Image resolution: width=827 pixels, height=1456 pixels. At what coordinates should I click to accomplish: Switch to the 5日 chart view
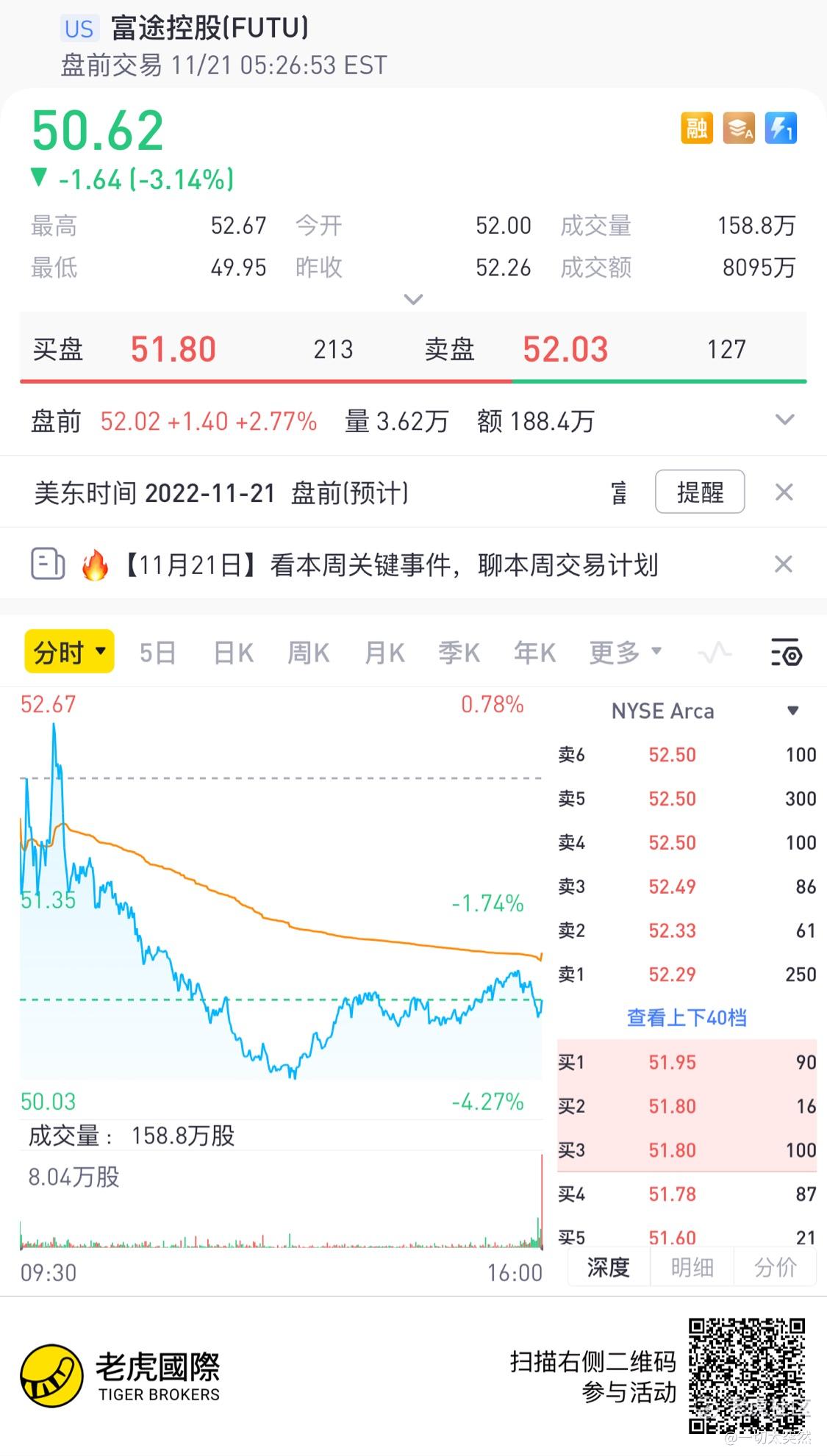157,653
